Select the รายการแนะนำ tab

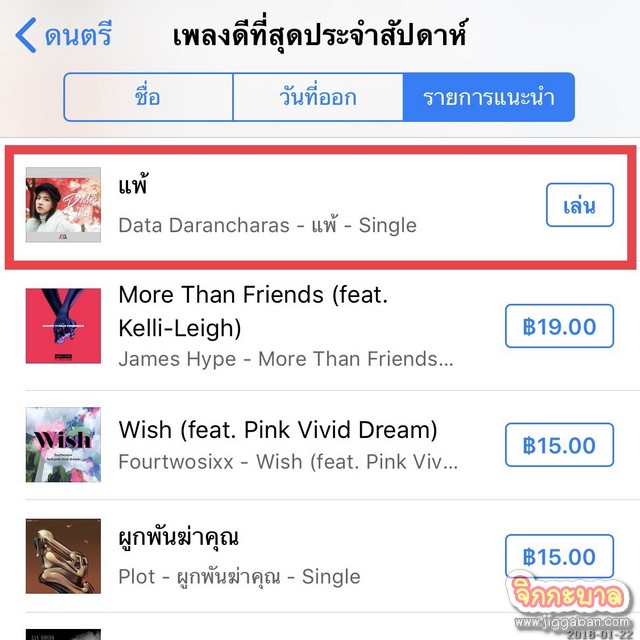(x=488, y=97)
